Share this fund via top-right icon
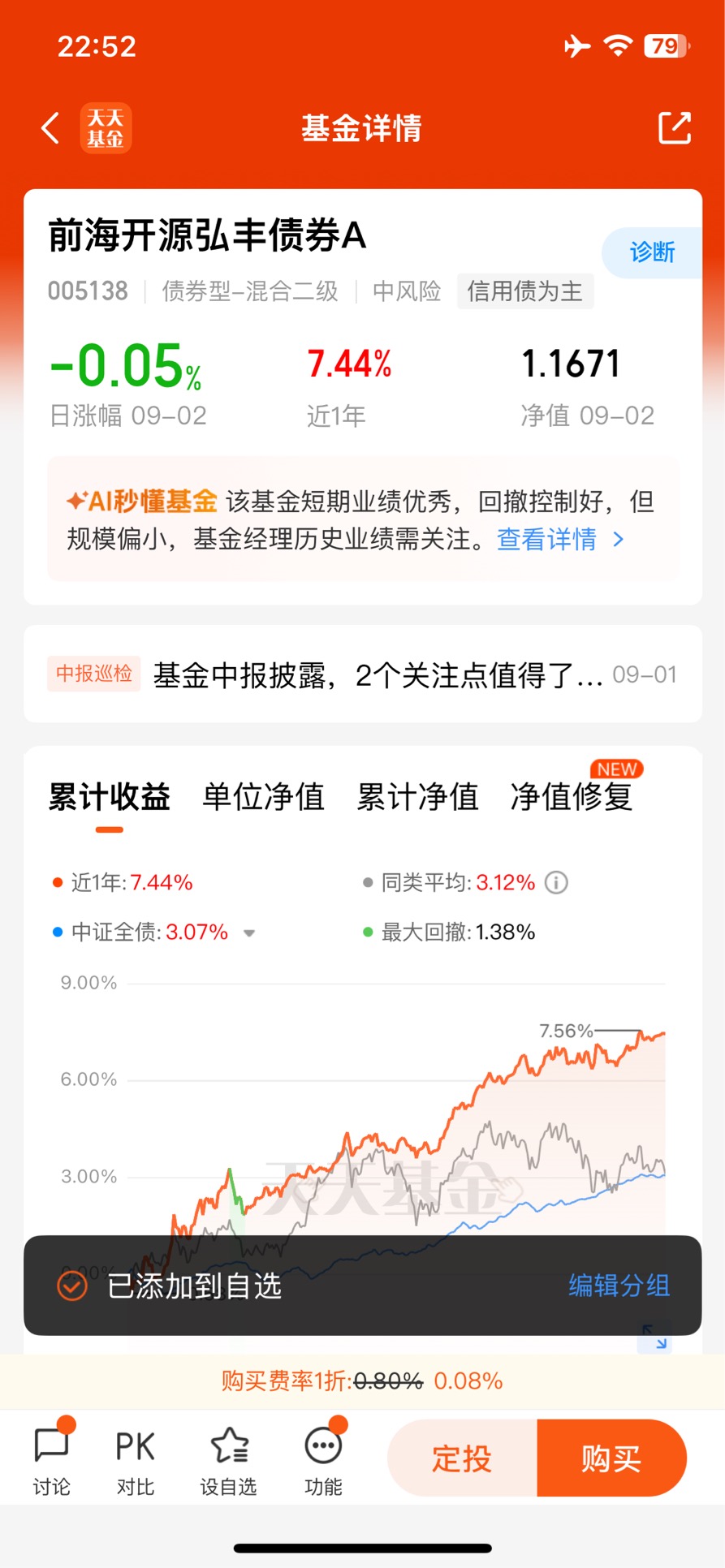 click(x=674, y=127)
